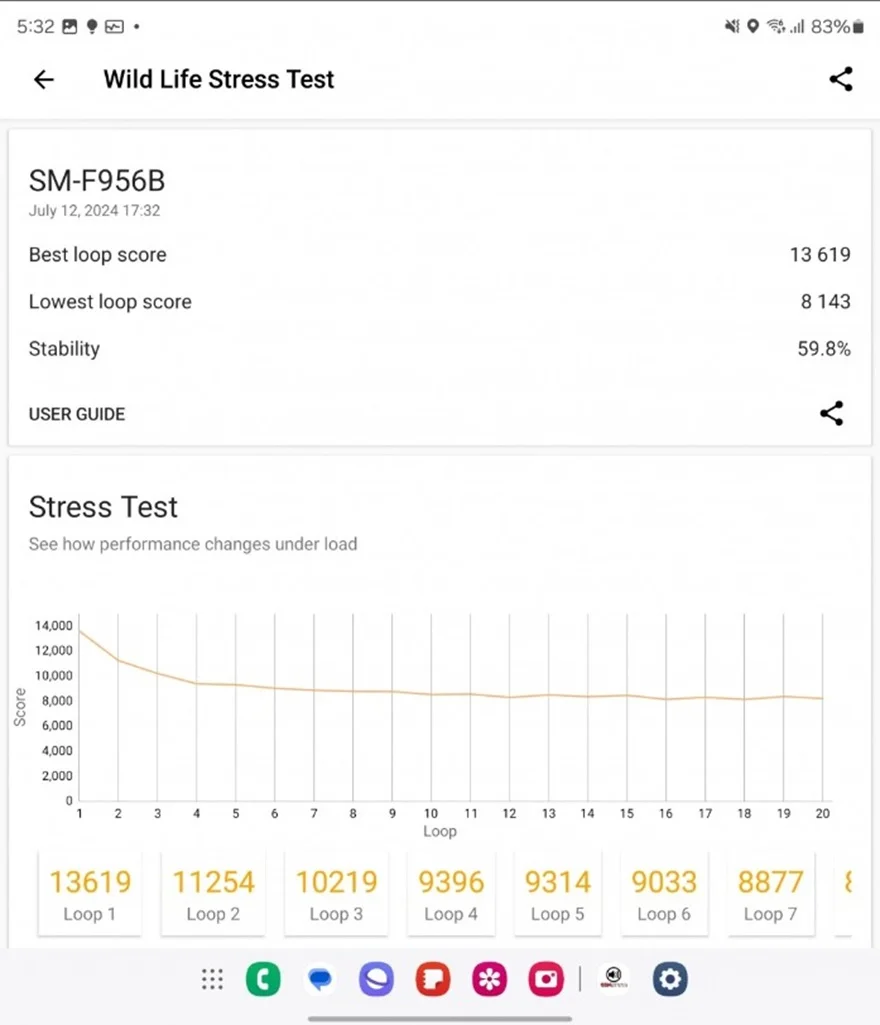Go back from Wild Life Stress Test
Screen dimensions: 880x1025
click(x=43, y=80)
